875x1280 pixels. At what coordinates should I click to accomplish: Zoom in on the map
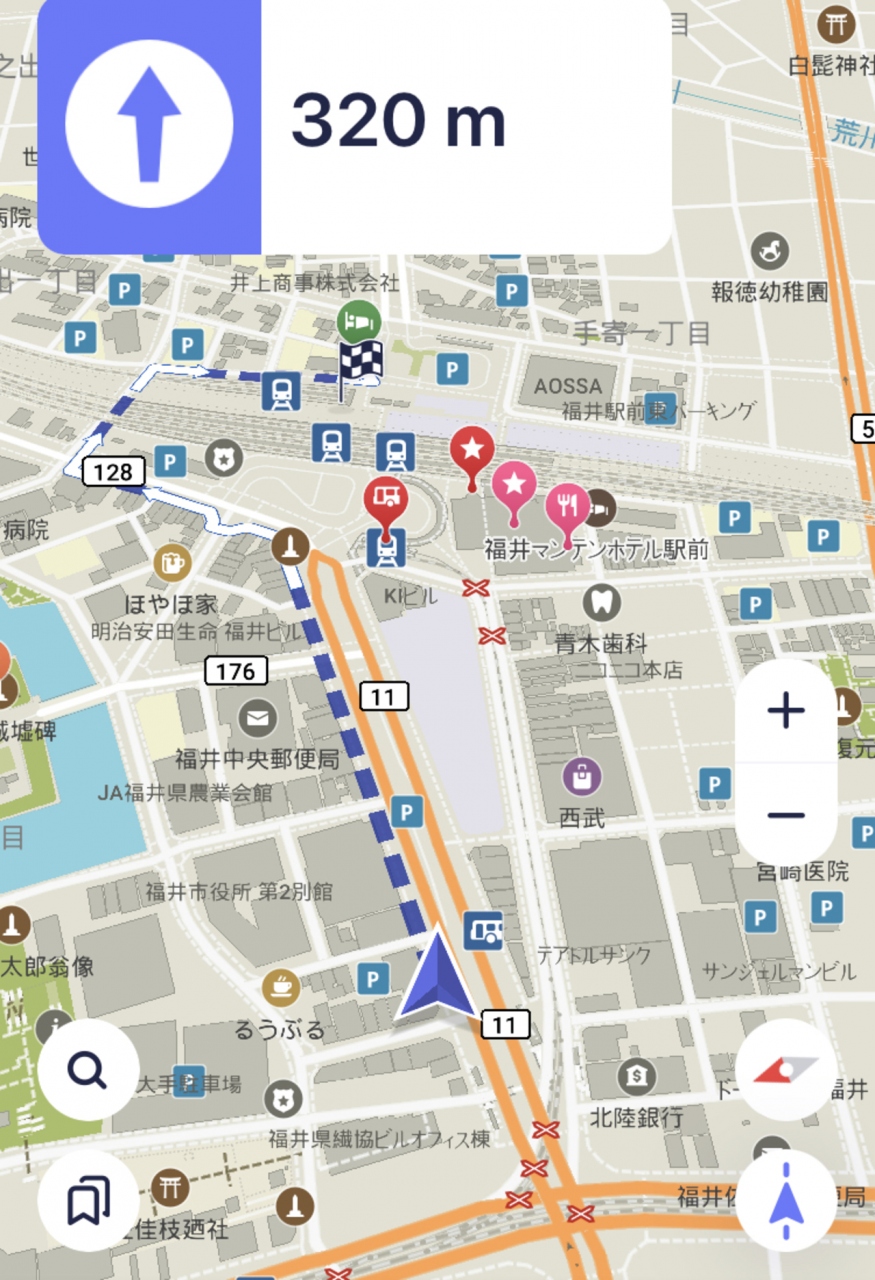pos(786,711)
